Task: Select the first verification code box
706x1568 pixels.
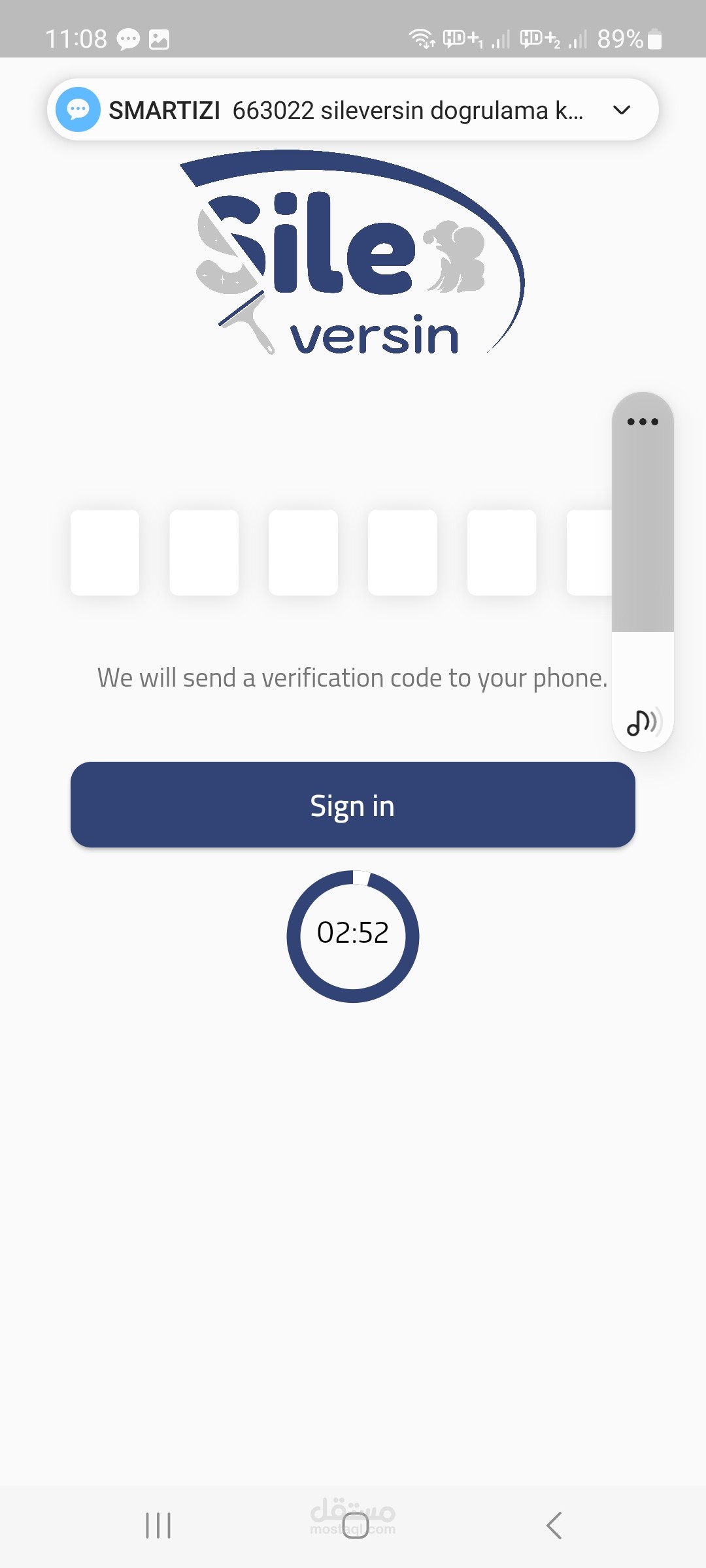Action: tap(105, 553)
